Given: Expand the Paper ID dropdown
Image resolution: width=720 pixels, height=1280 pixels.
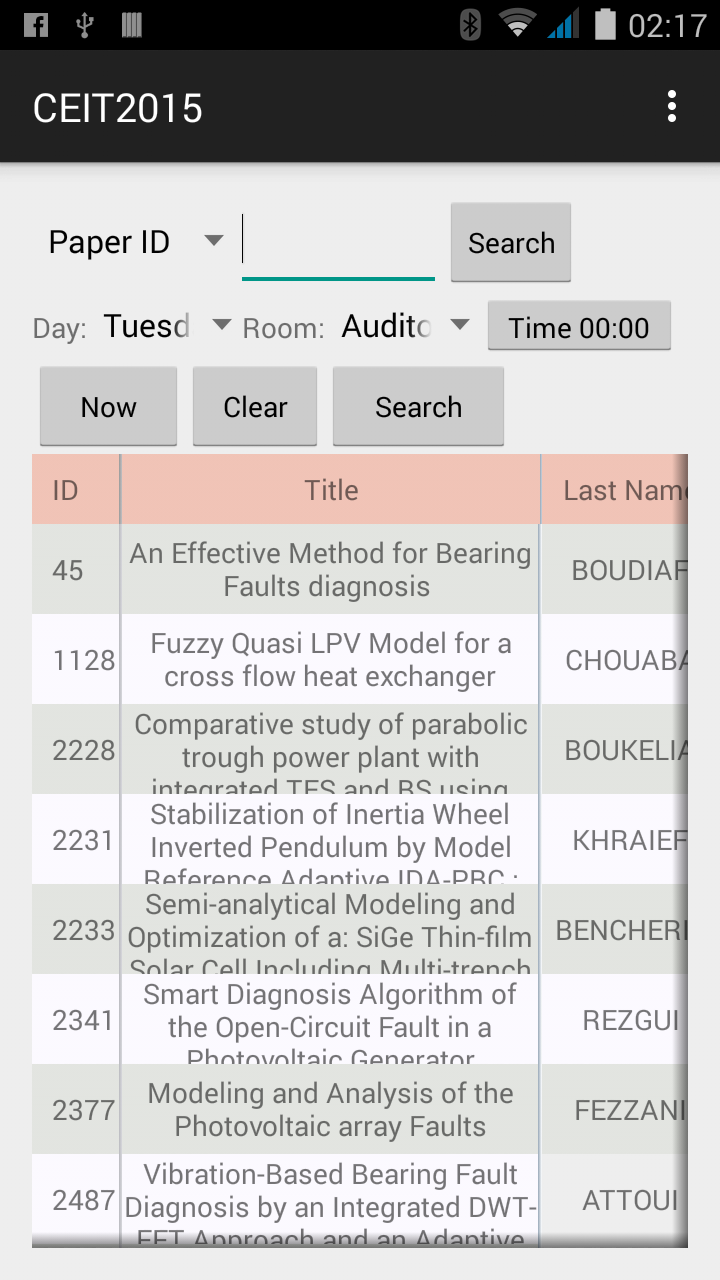Looking at the screenshot, I should pos(136,242).
